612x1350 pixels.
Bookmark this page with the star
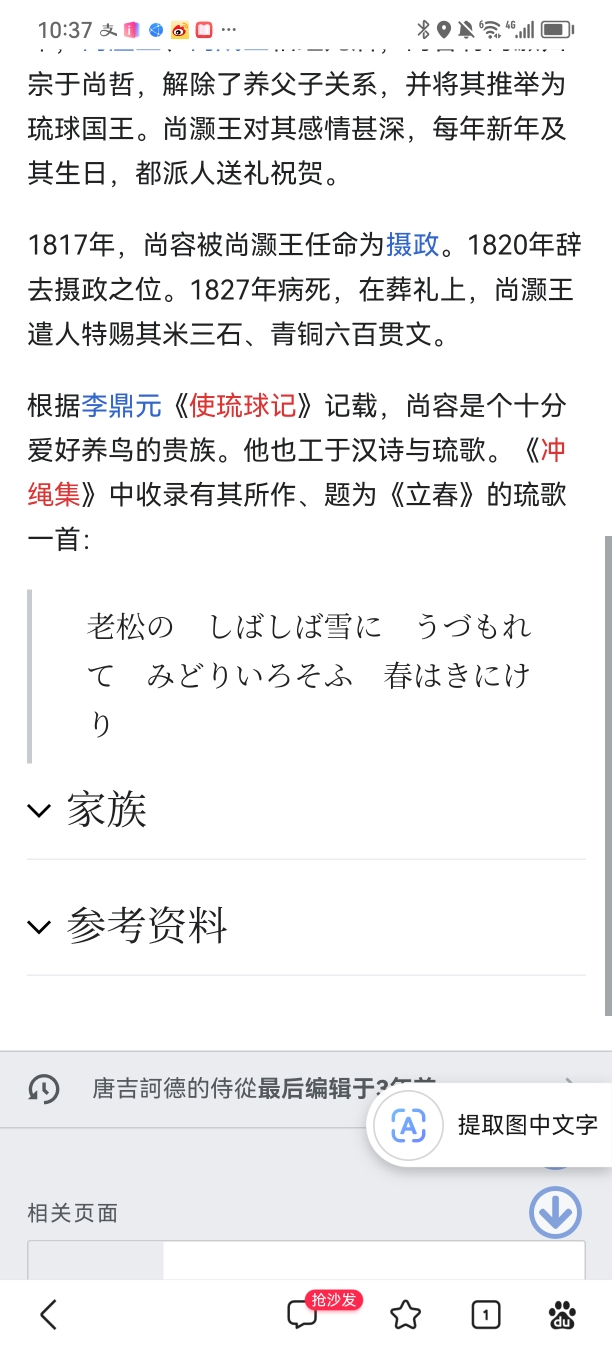coord(405,1315)
